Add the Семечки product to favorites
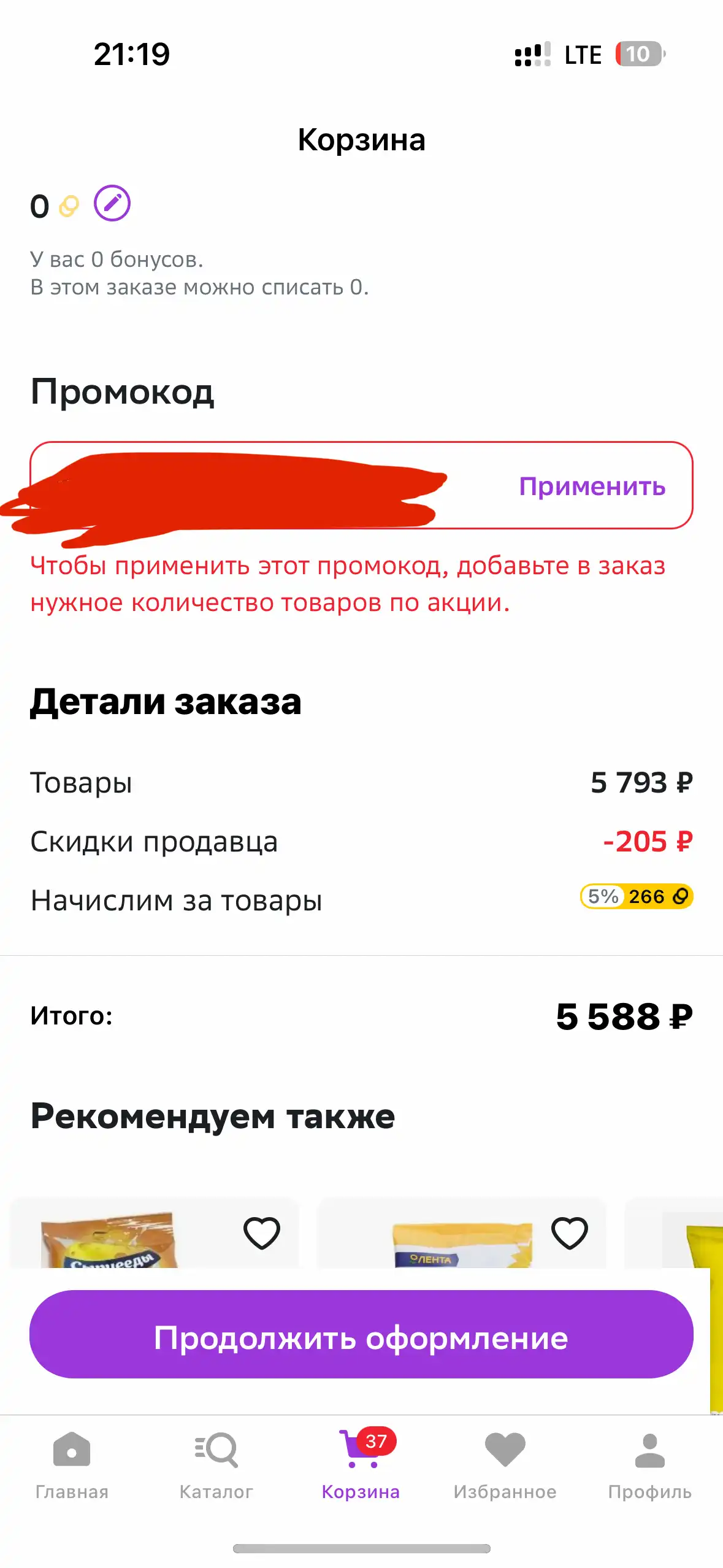723x1568 pixels. (x=262, y=1233)
